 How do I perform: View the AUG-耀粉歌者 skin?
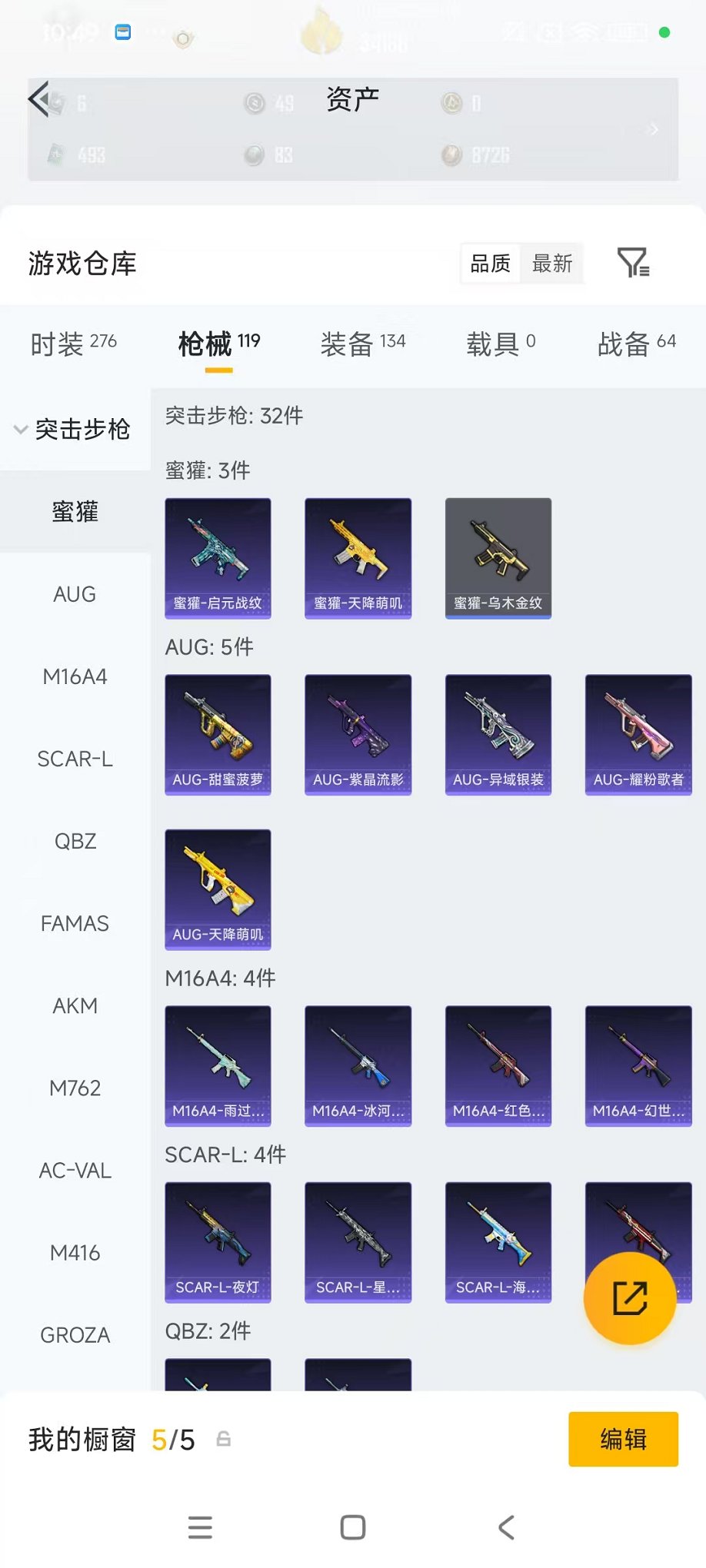tap(638, 734)
